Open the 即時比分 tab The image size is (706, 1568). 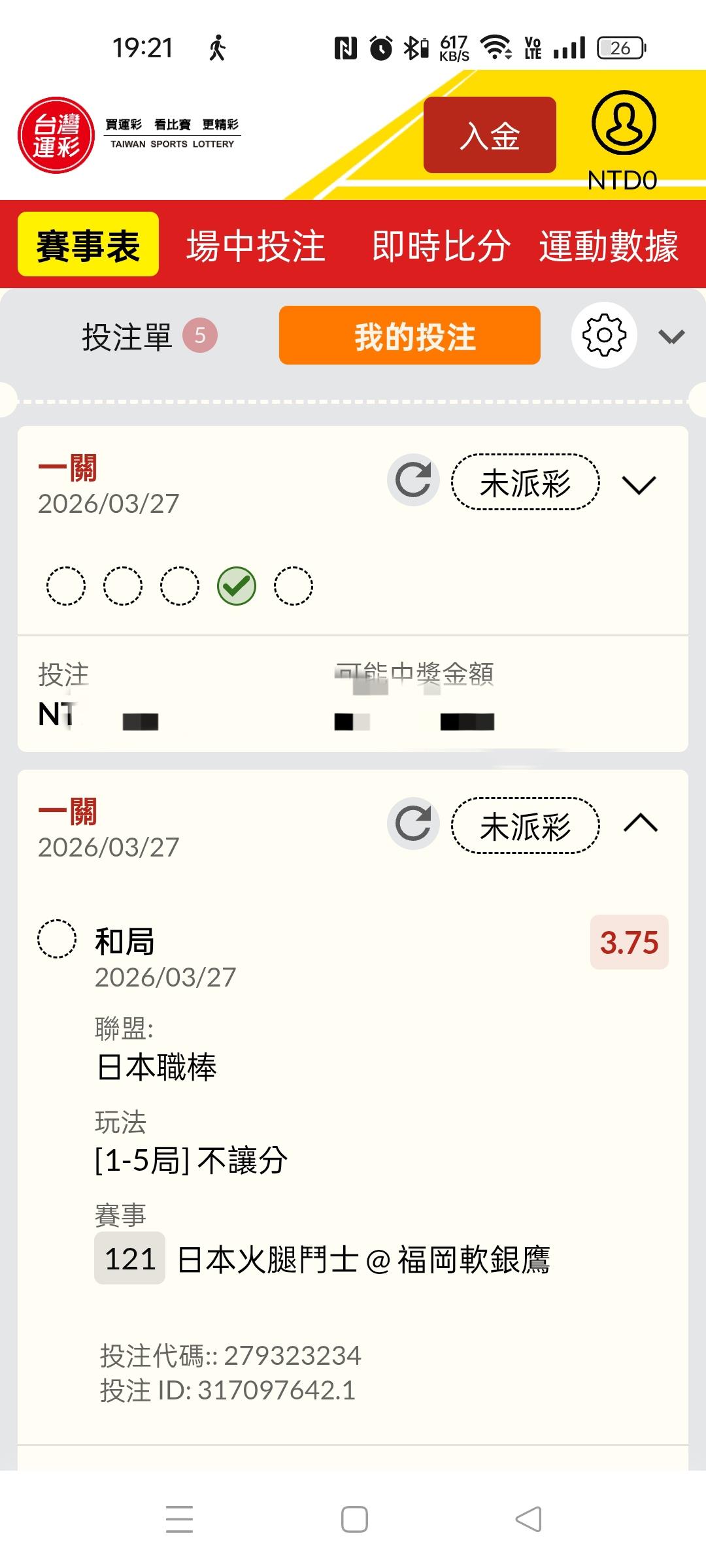[x=441, y=246]
